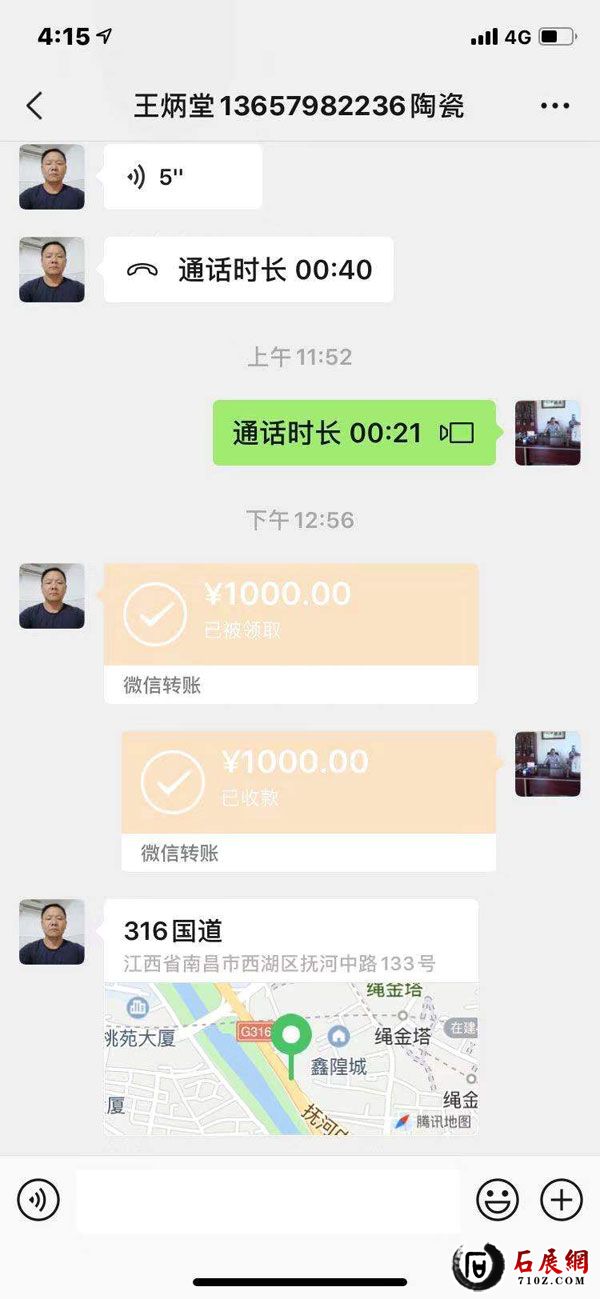Tap the received call record 00:40

(x=249, y=270)
